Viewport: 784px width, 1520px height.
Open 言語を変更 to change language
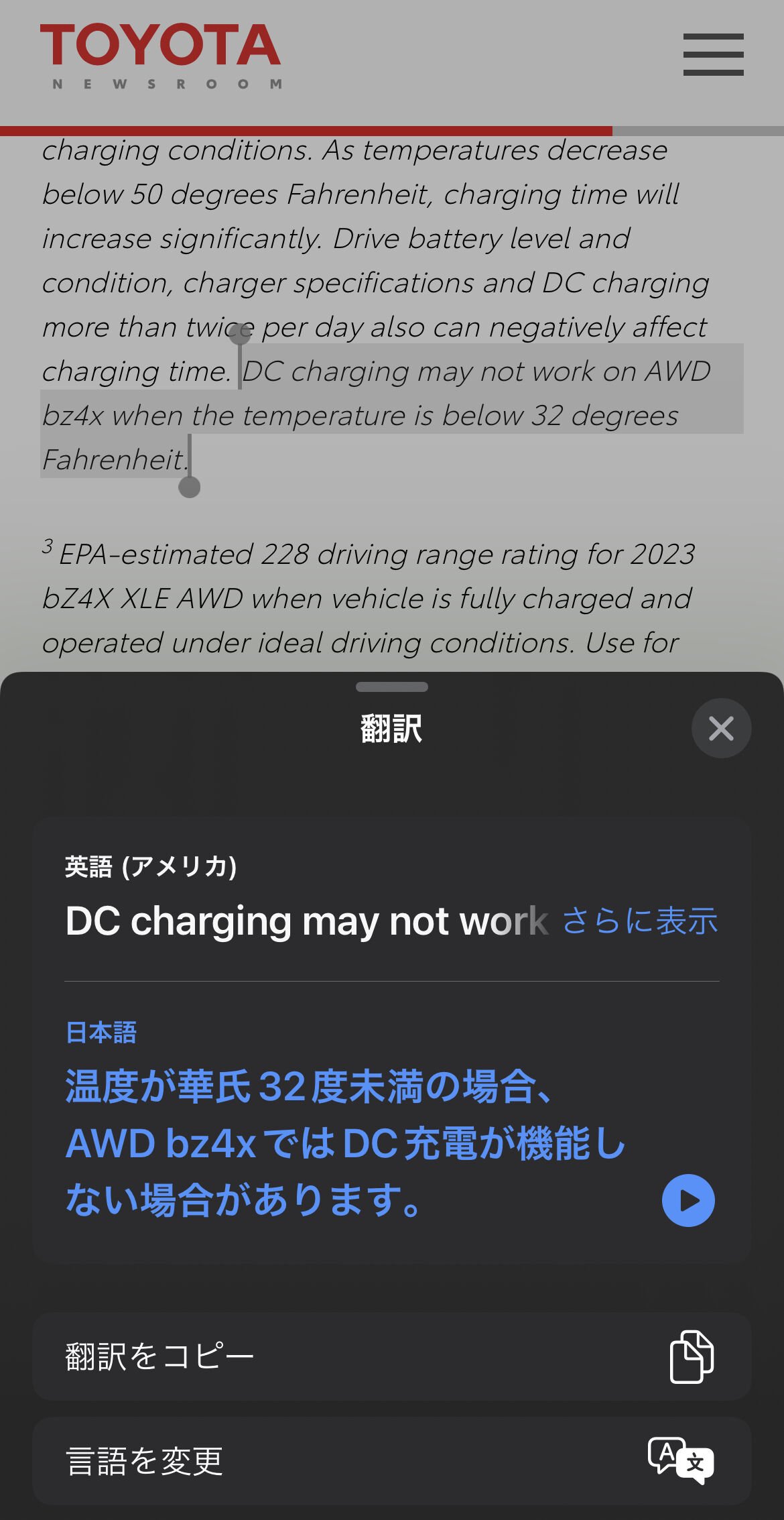392,1461
